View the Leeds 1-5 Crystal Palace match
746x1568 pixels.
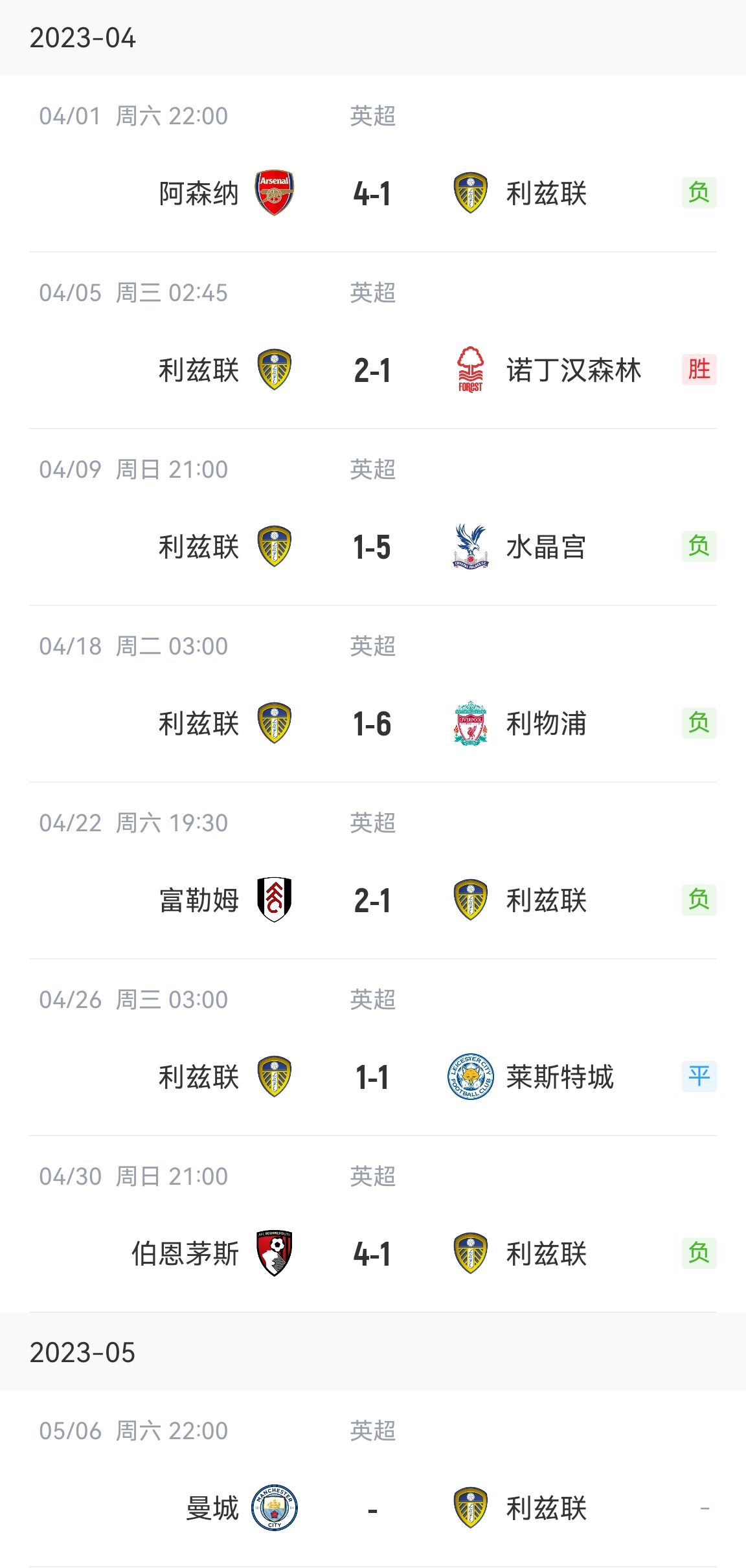[x=373, y=517]
